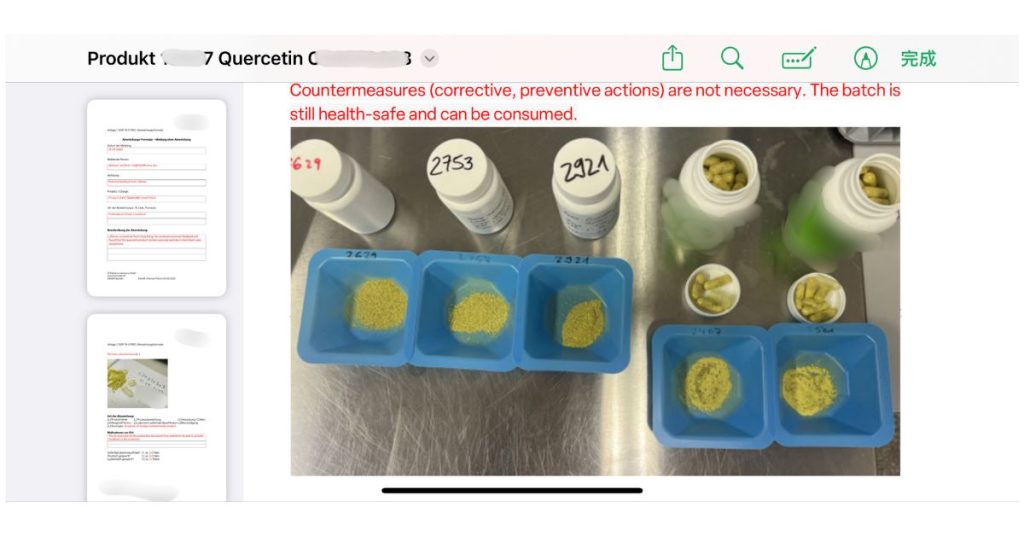Expand the document title dropdown chevron

tap(430, 58)
